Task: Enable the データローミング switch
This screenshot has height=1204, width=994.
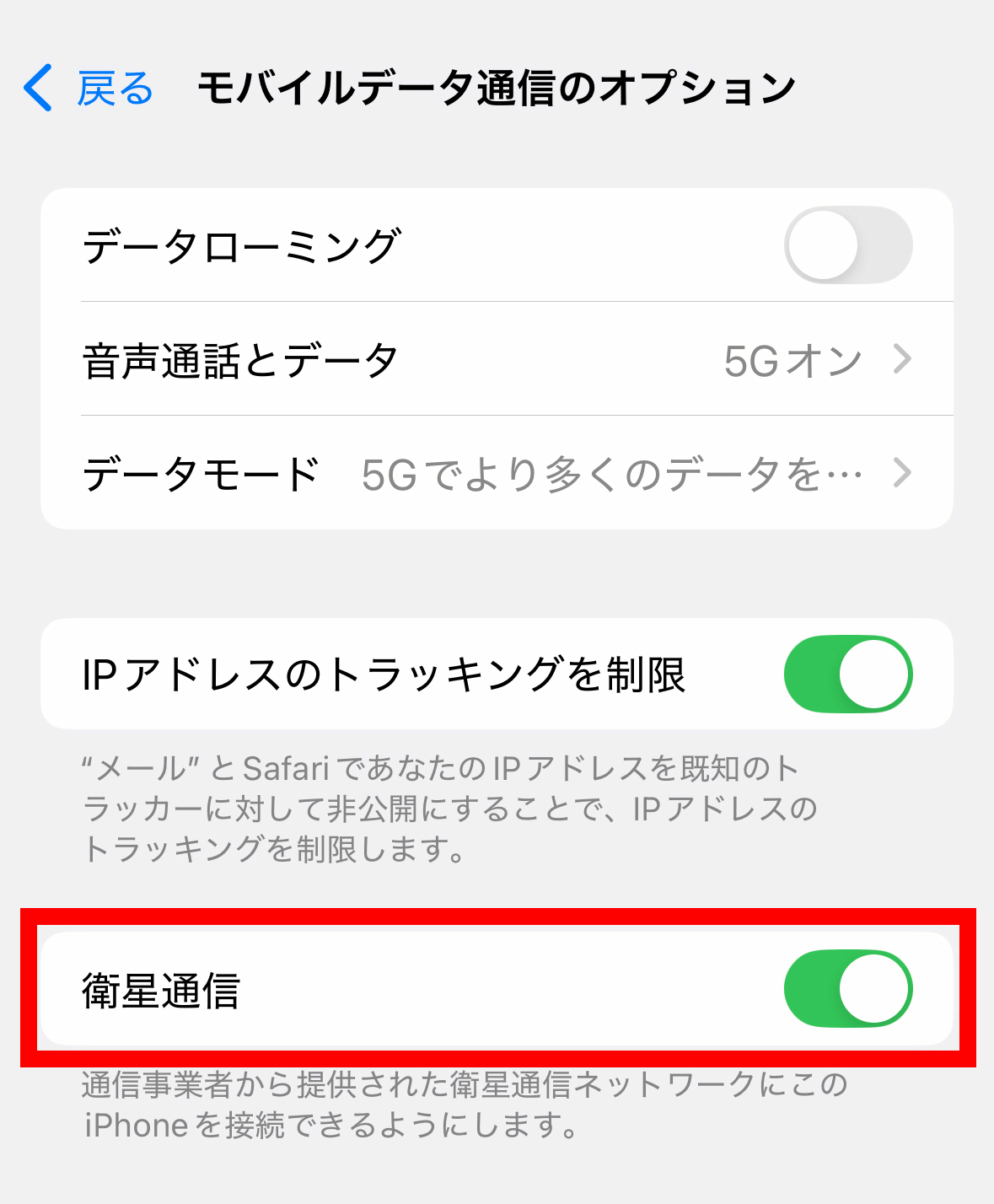Action: pos(847,245)
